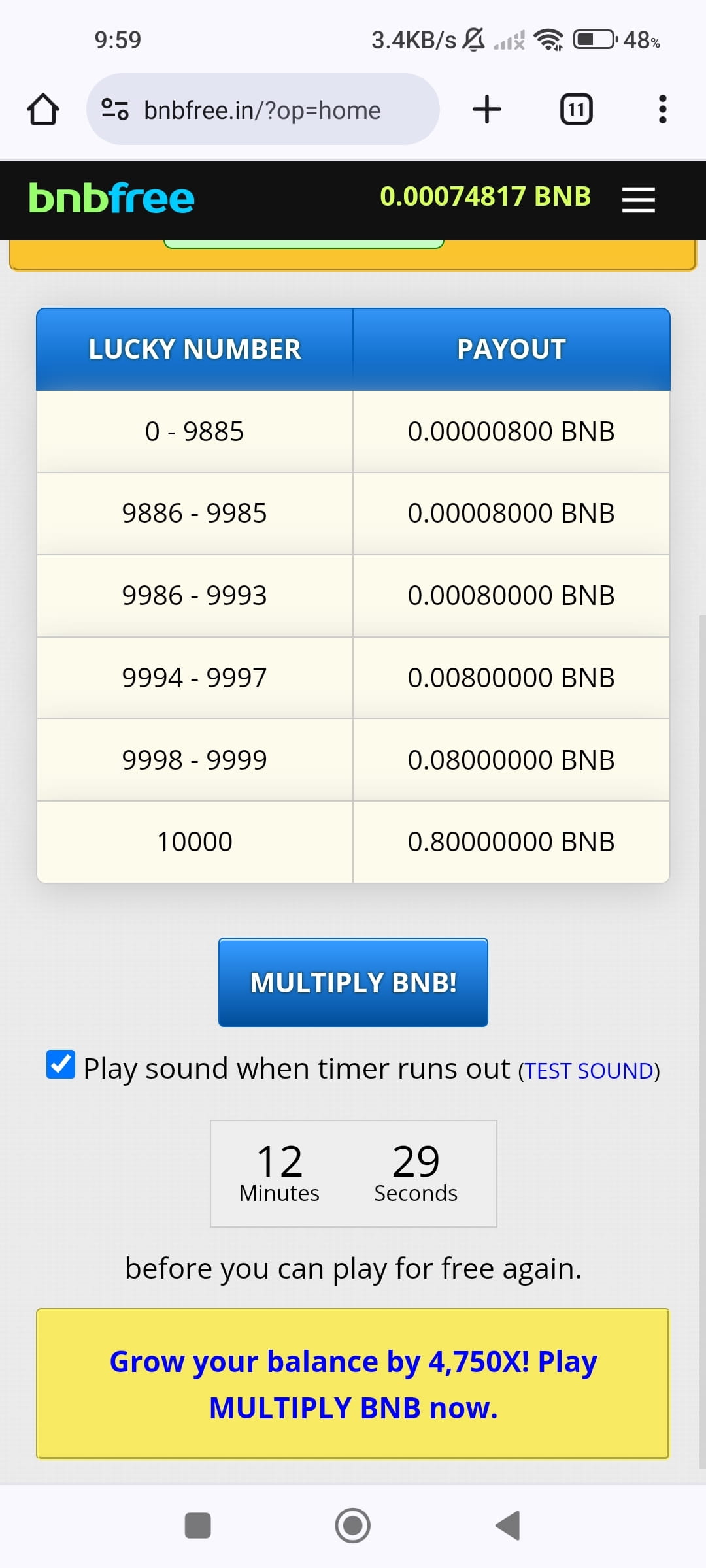
Task: Expand the site menu next to BNB balance
Action: coord(638,200)
